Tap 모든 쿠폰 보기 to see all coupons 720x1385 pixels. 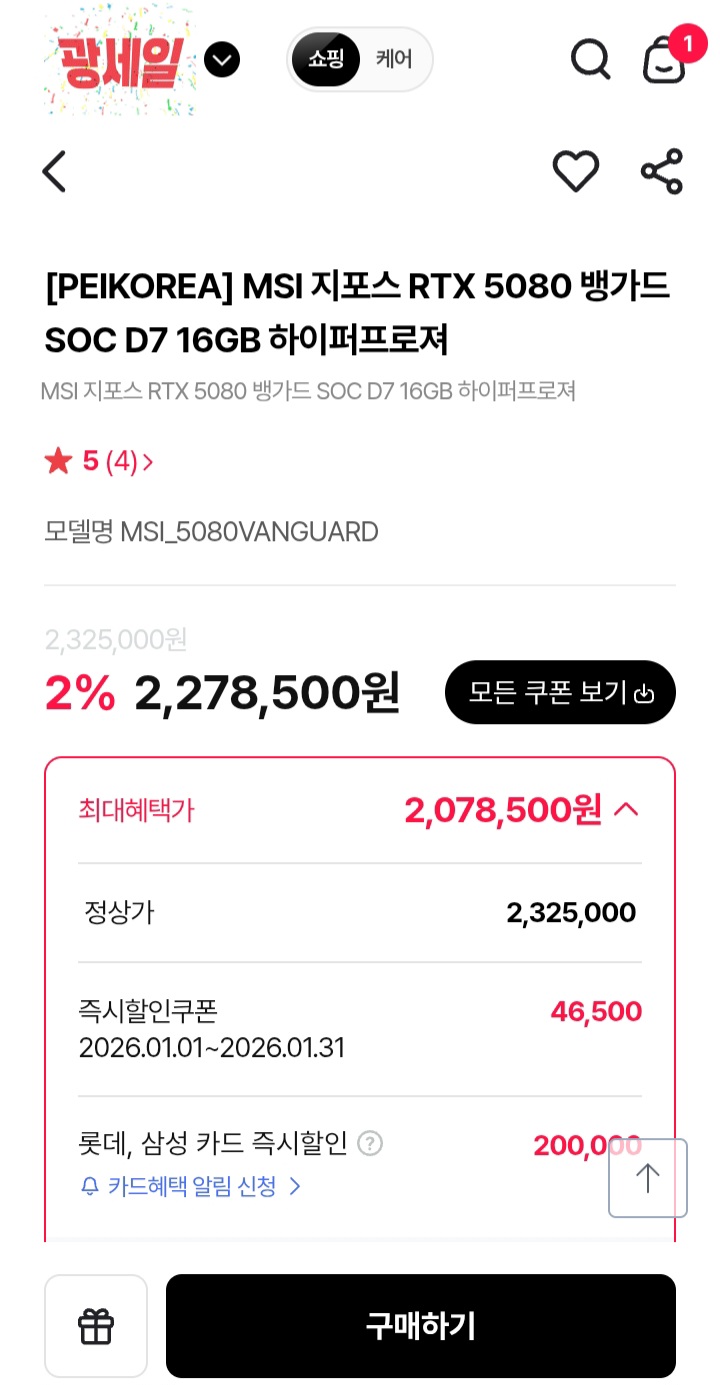(560, 692)
